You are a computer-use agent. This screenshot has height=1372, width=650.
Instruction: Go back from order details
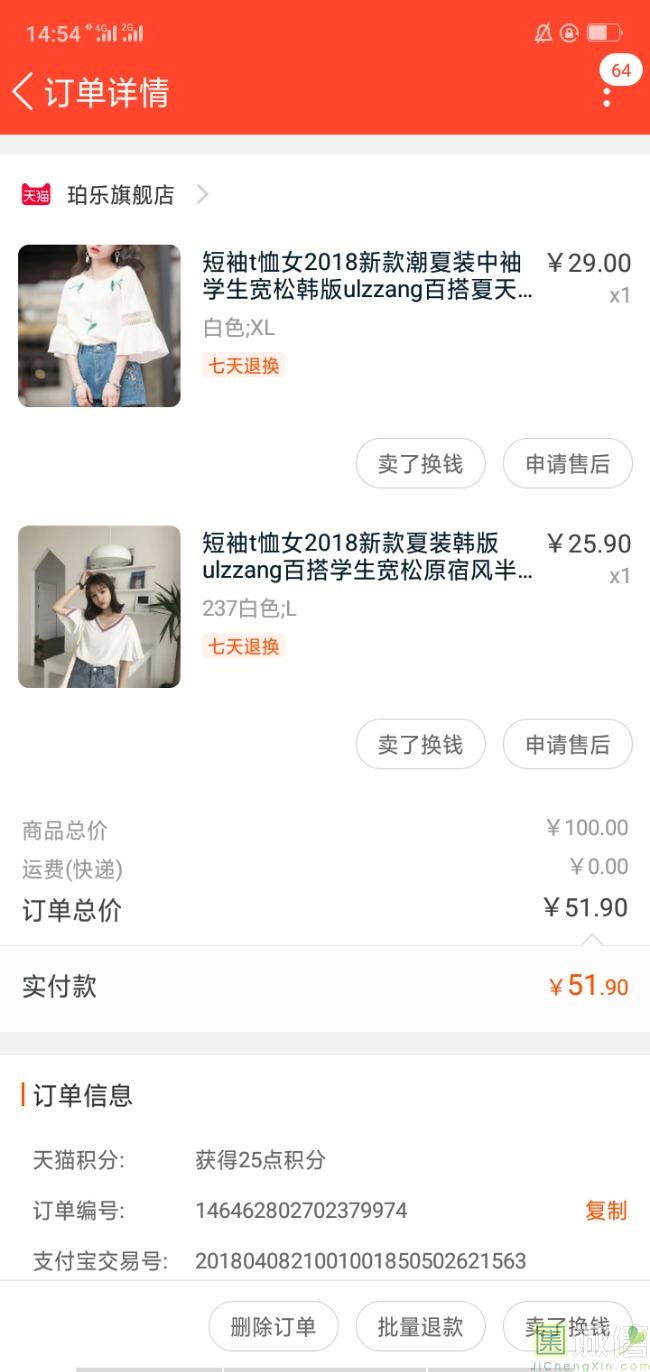pos(24,91)
